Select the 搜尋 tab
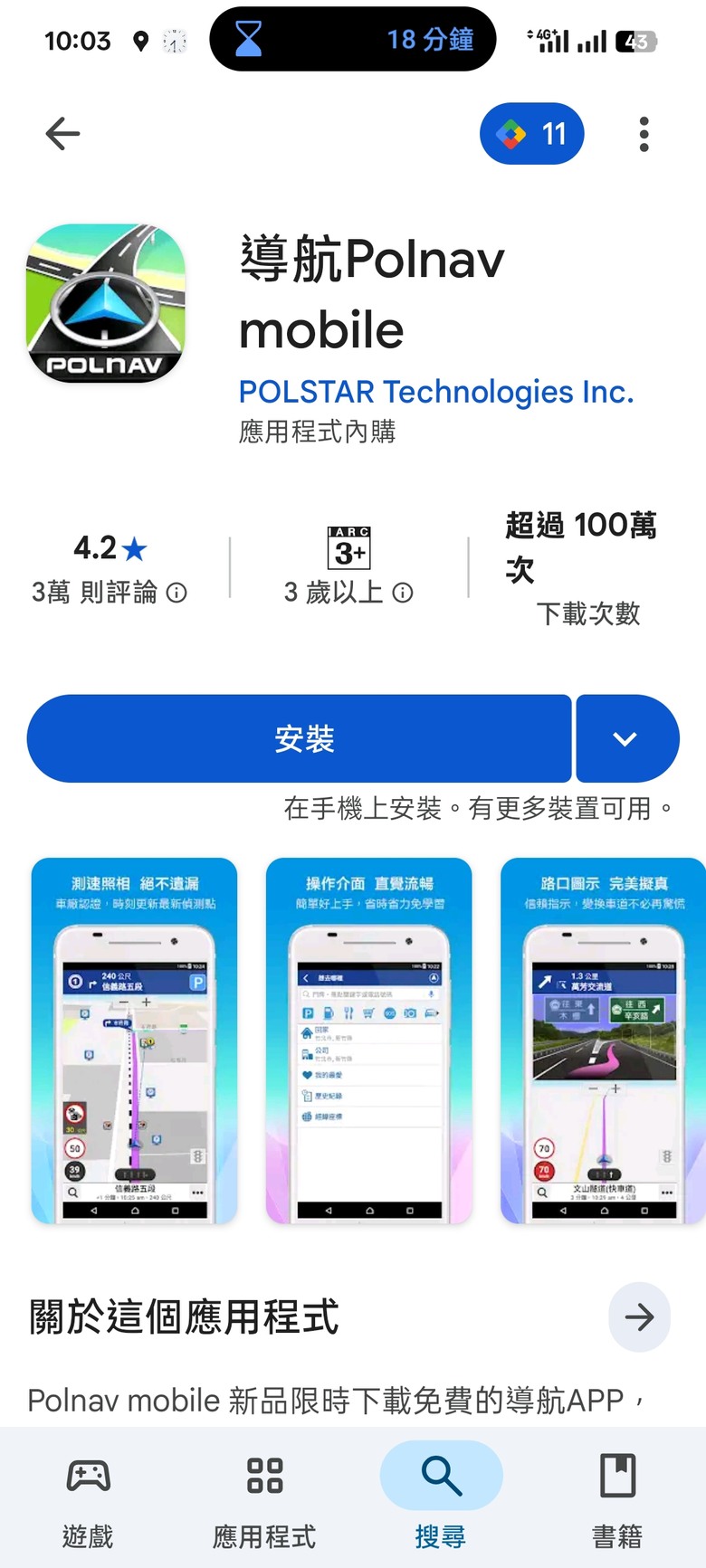706x1568 pixels. click(x=441, y=1498)
